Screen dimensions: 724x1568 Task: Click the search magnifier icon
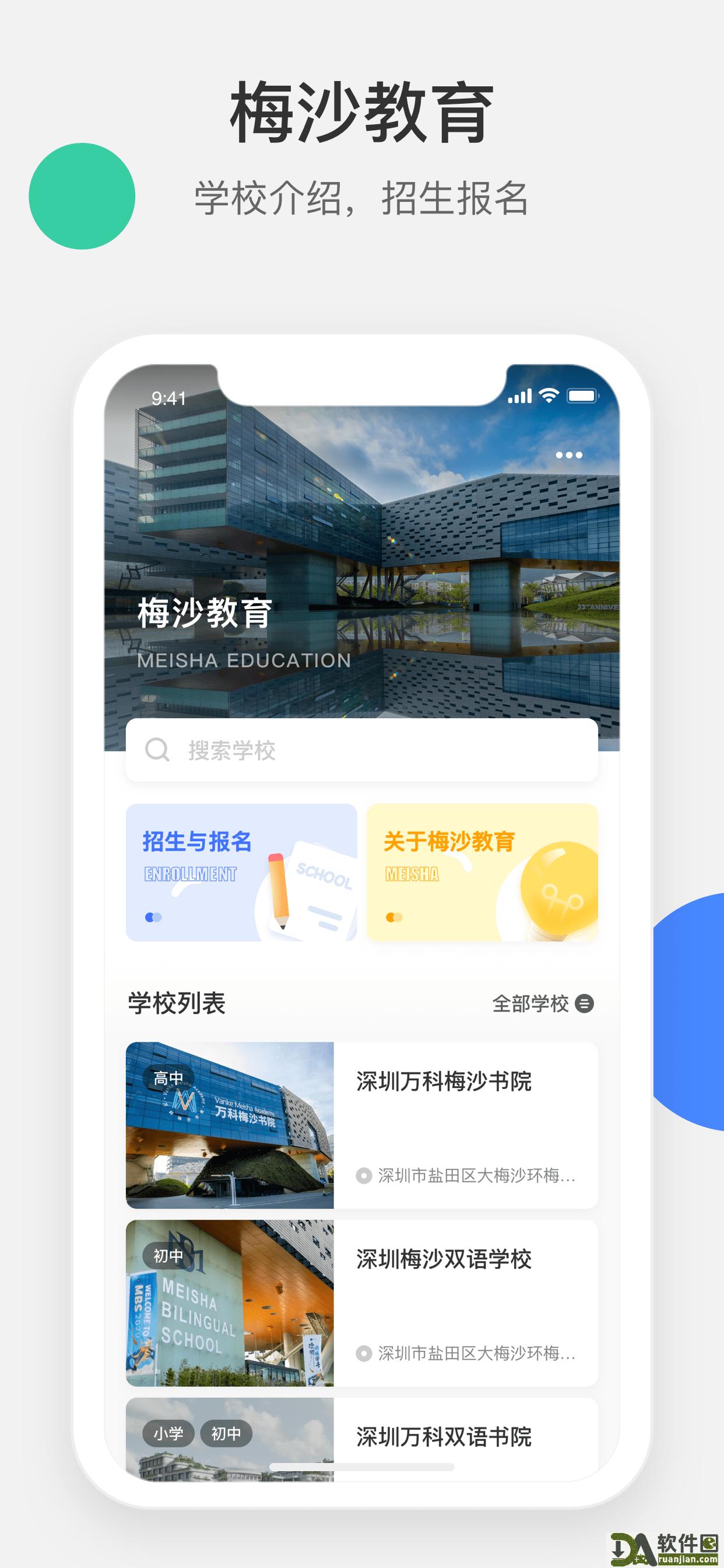(157, 751)
